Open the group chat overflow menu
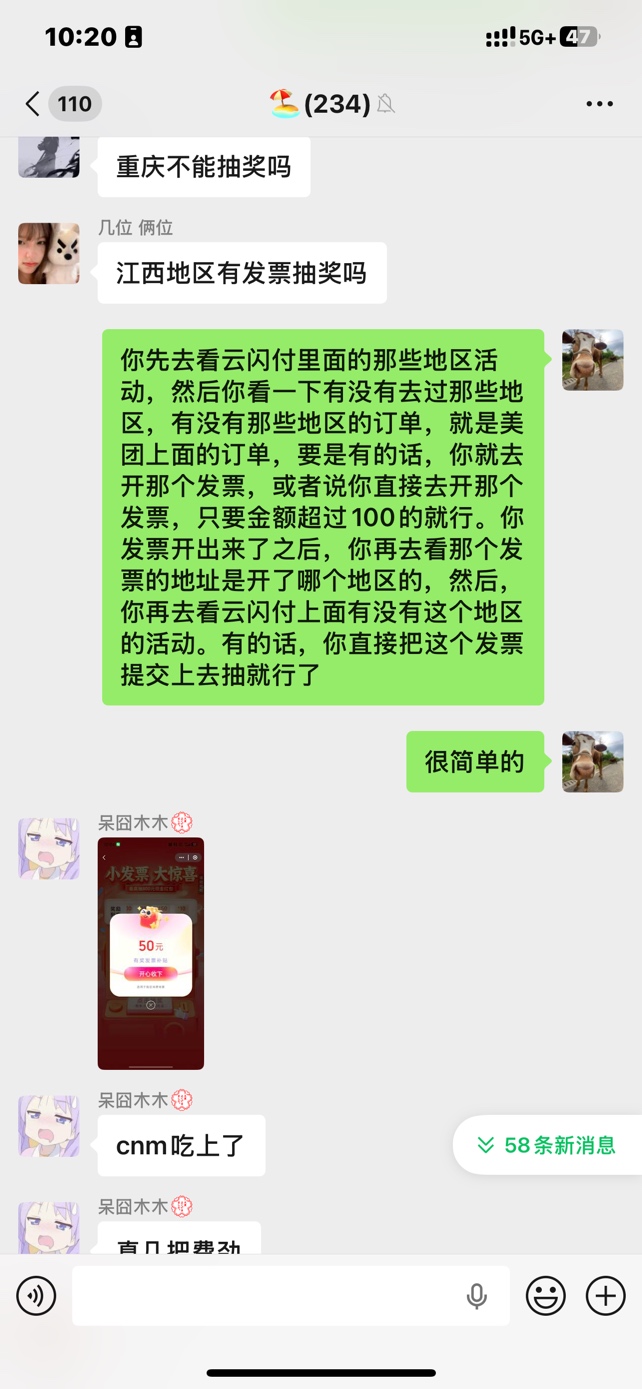 599,104
